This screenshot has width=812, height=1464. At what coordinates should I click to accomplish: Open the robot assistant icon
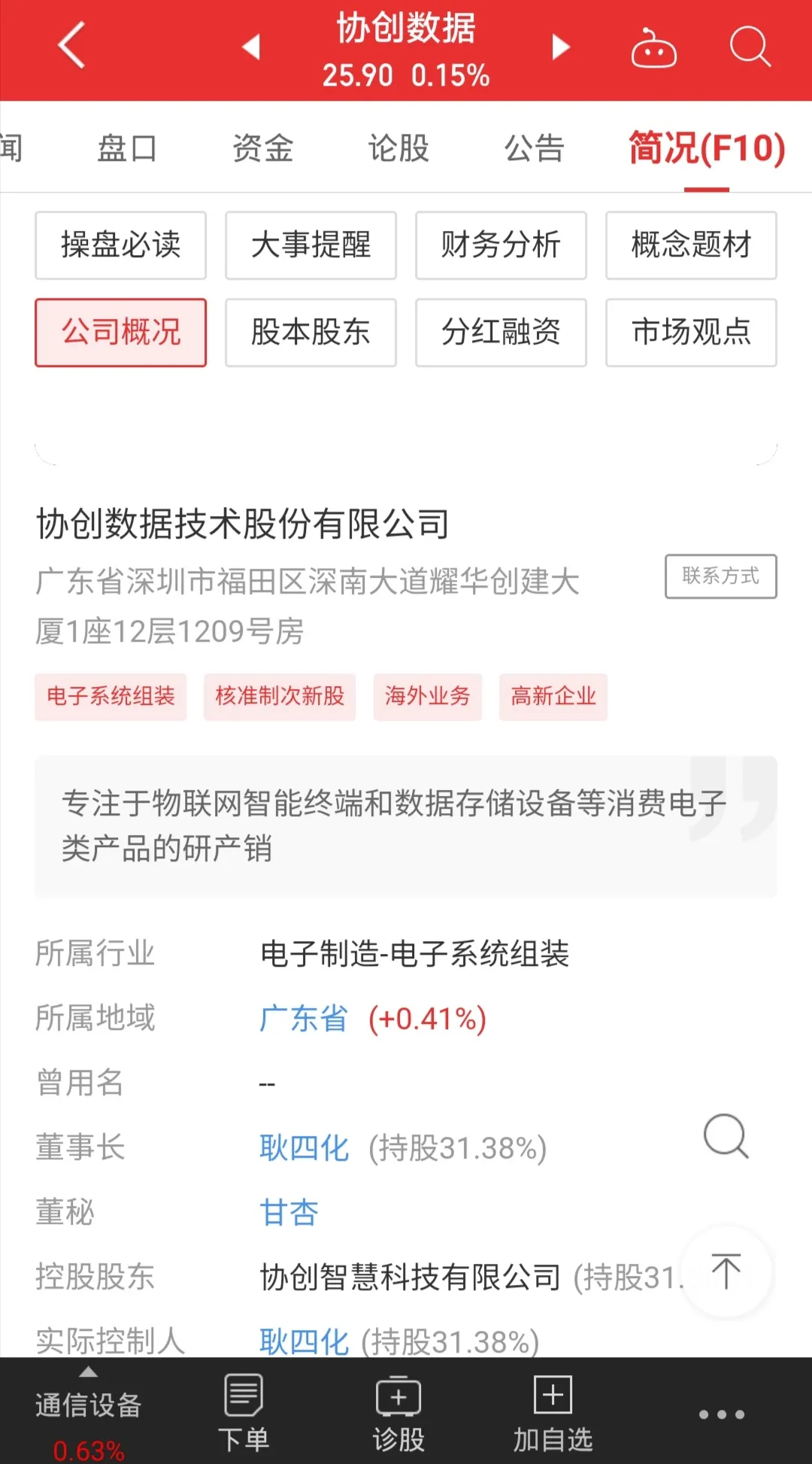tap(653, 48)
